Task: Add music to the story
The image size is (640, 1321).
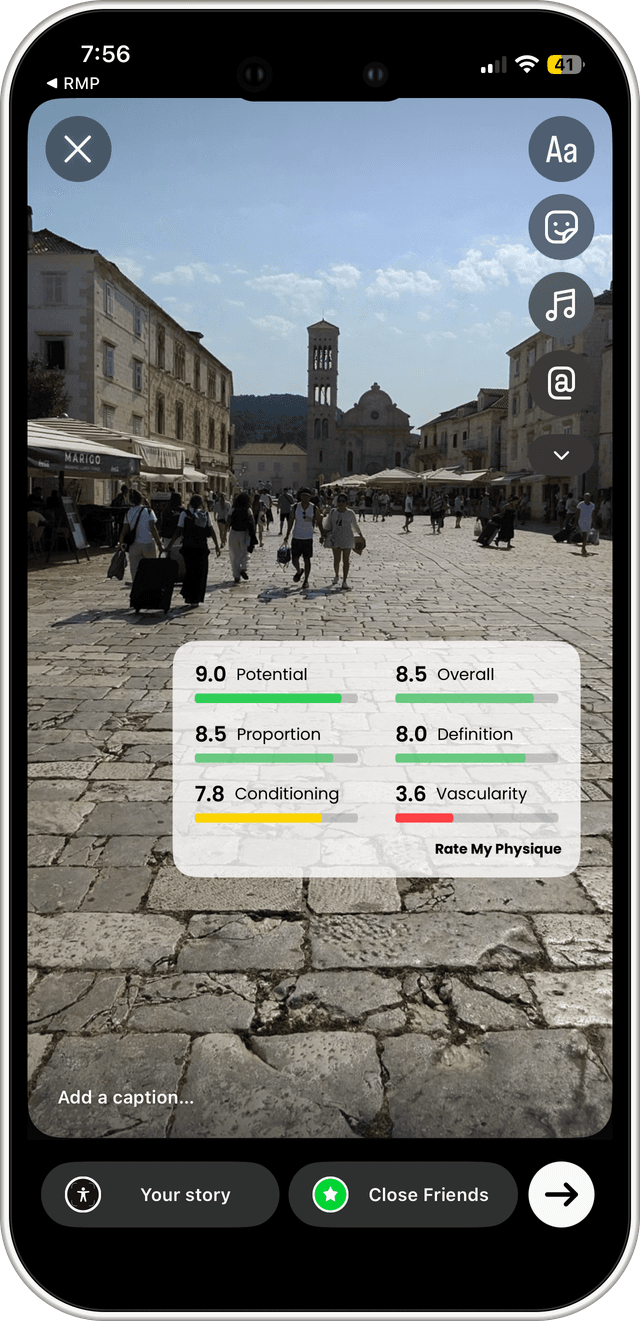Action: click(x=561, y=305)
